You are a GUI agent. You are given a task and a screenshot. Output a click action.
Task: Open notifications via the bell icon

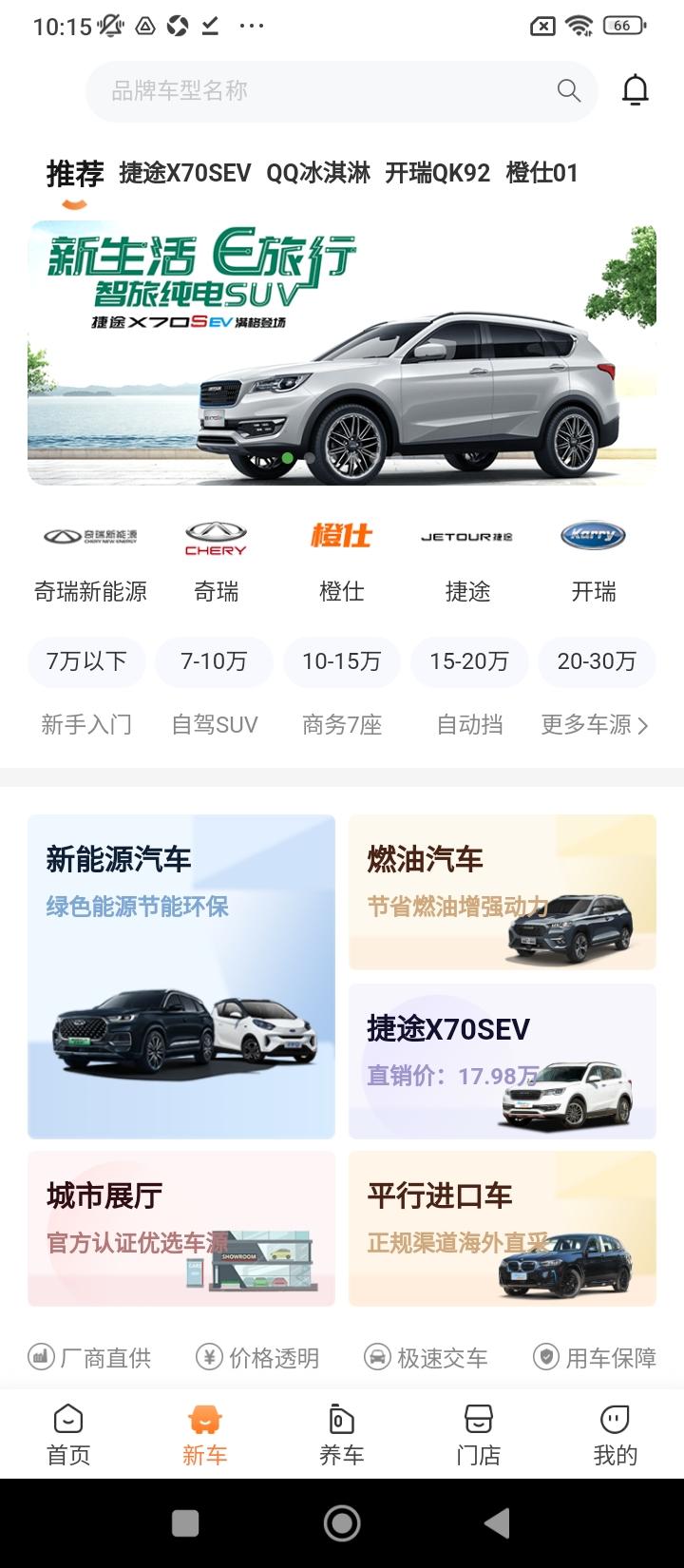click(x=635, y=88)
